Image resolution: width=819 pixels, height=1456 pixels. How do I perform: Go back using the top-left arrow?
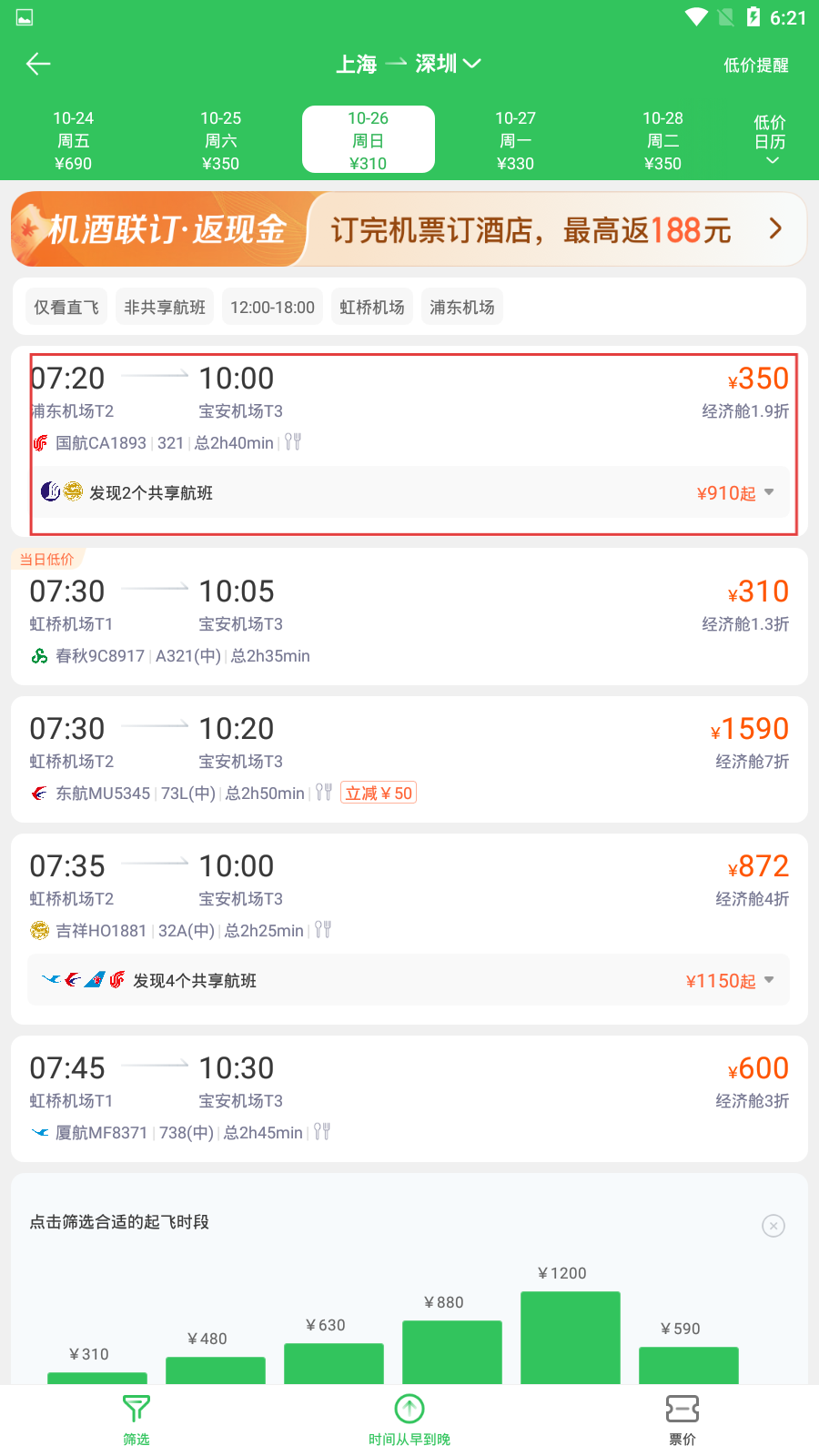pos(38,64)
